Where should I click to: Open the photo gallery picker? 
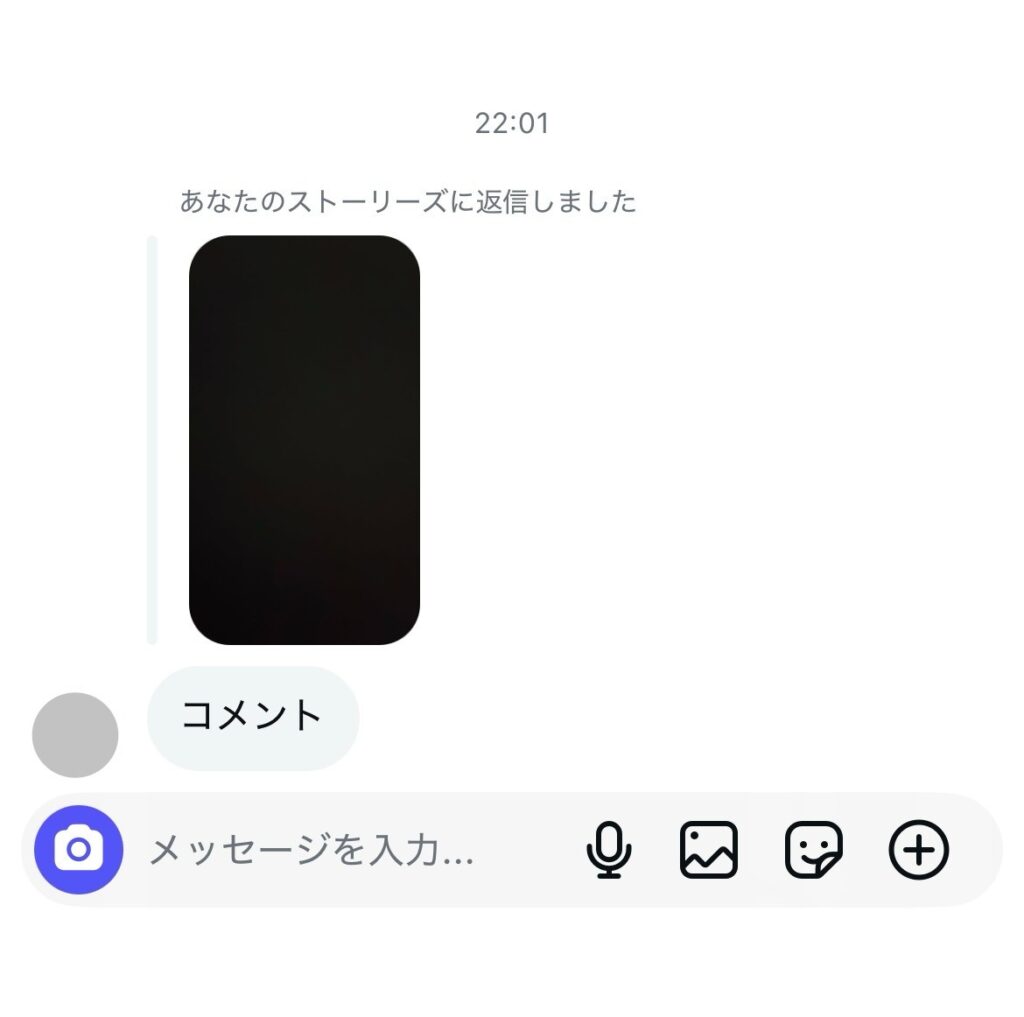click(x=709, y=850)
